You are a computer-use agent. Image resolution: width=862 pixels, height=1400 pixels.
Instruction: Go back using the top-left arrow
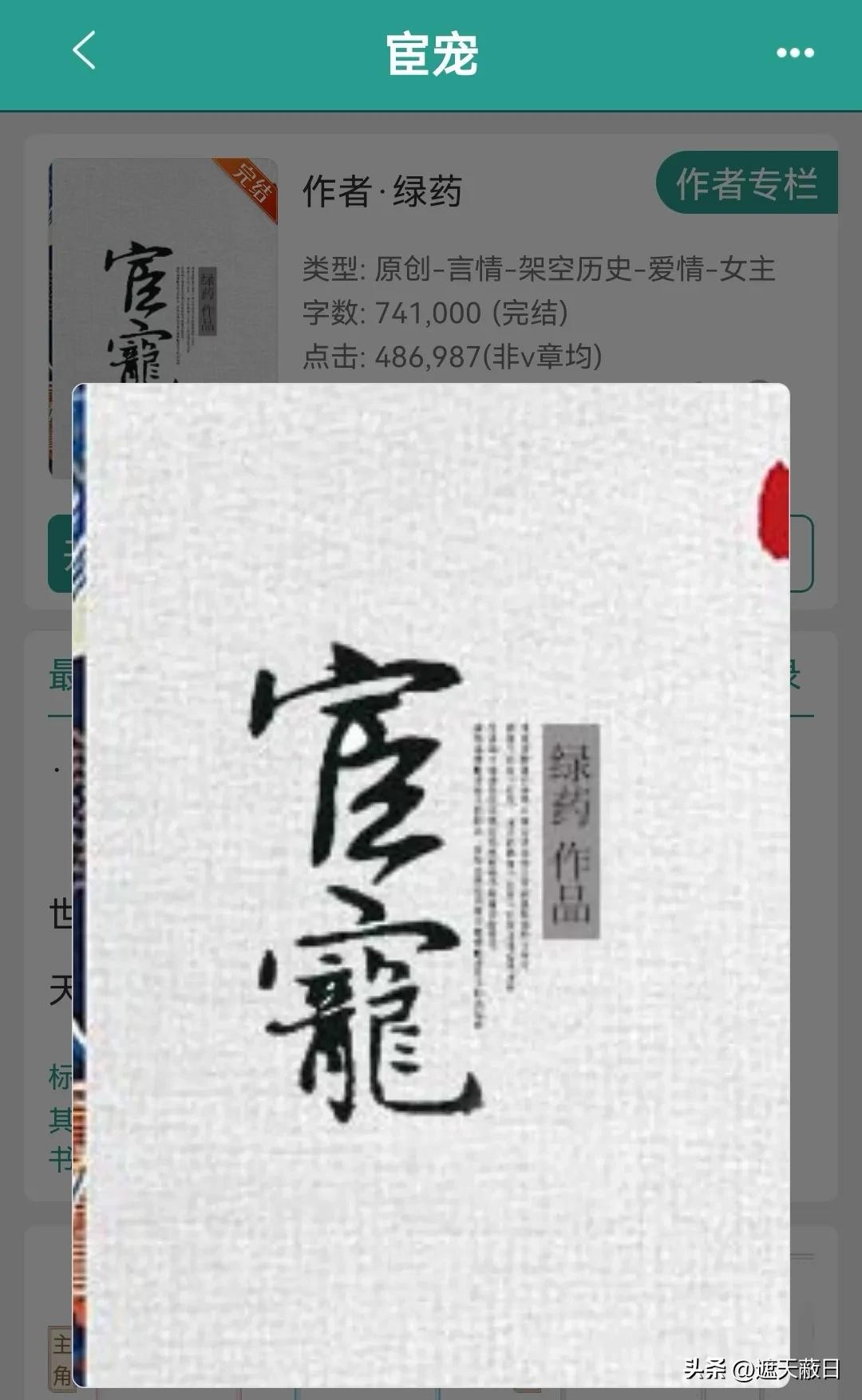(85, 51)
